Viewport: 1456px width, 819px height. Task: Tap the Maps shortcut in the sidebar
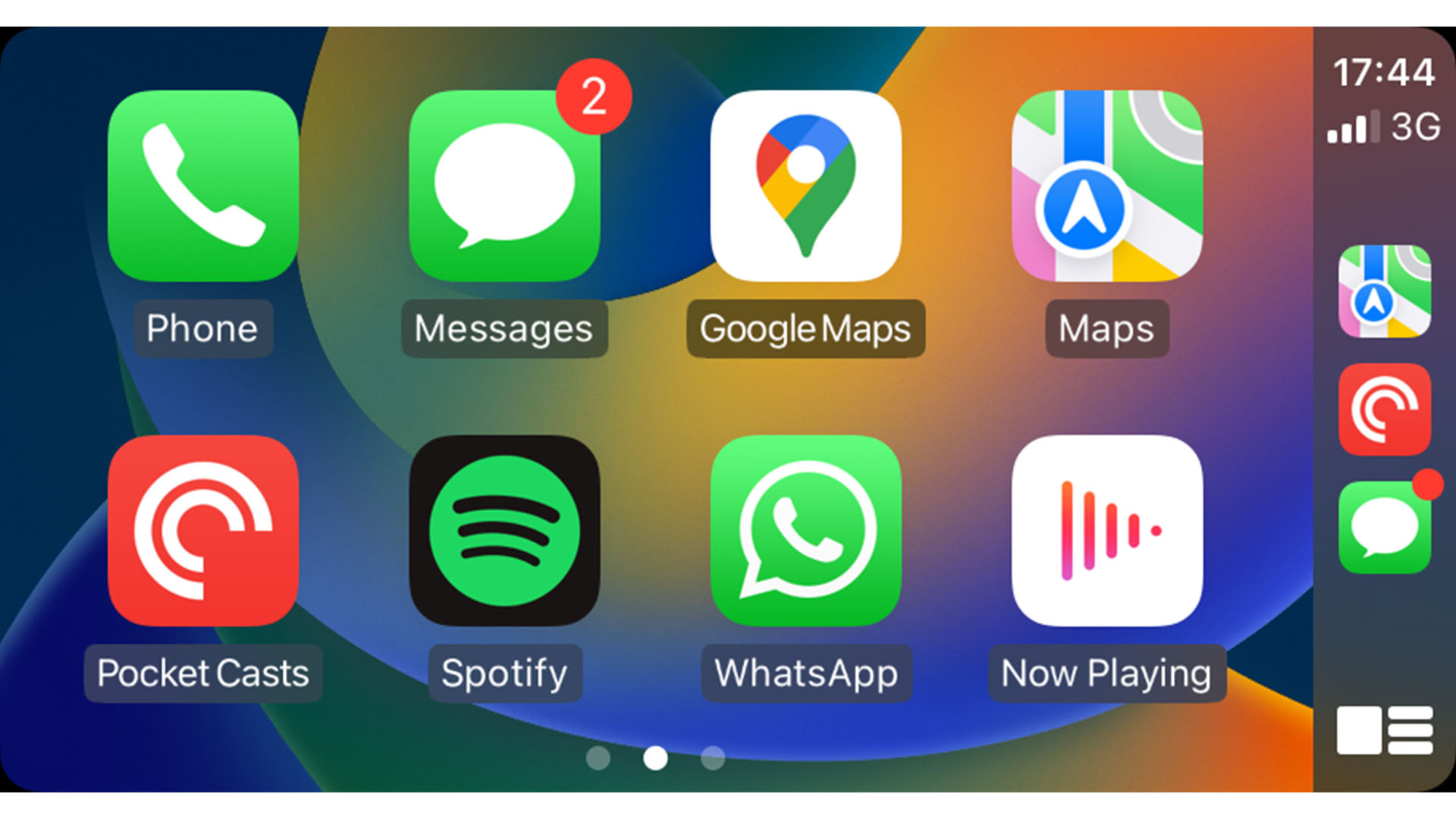pyautogui.click(x=1384, y=291)
